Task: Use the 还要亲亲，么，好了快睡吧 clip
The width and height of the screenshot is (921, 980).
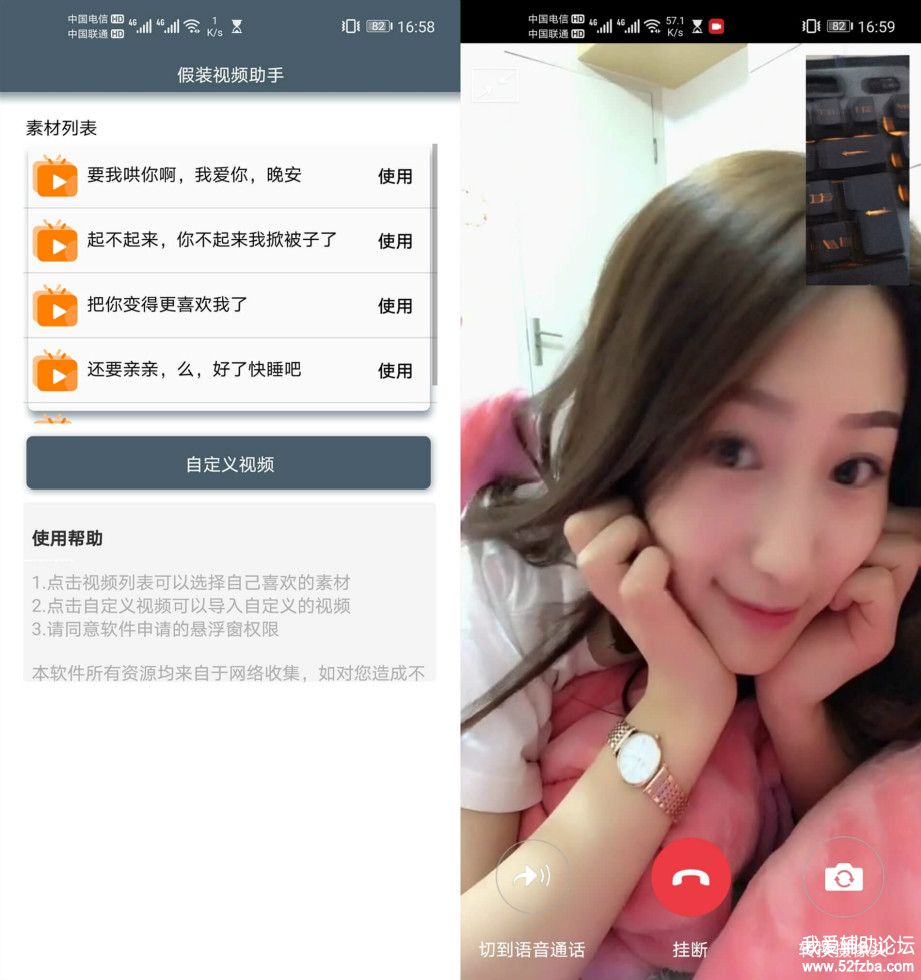Action: [x=395, y=371]
